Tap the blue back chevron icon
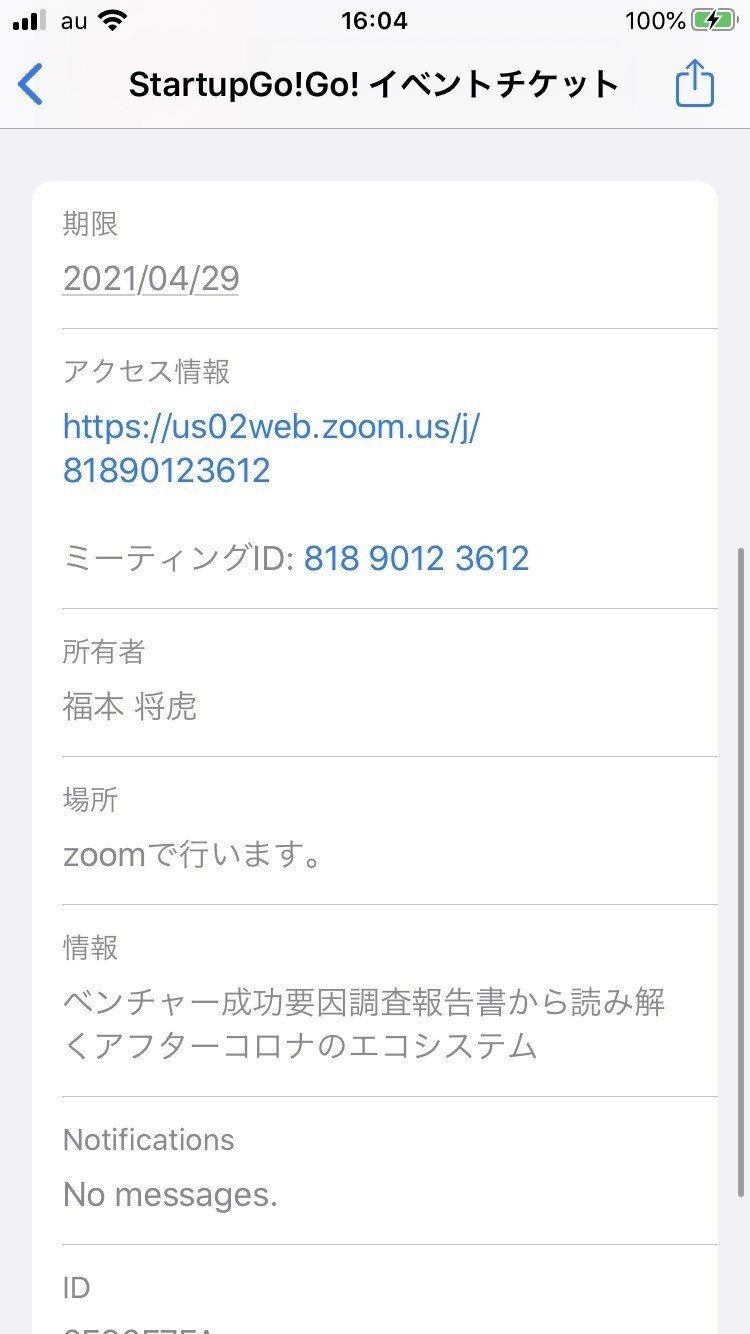 (31, 85)
